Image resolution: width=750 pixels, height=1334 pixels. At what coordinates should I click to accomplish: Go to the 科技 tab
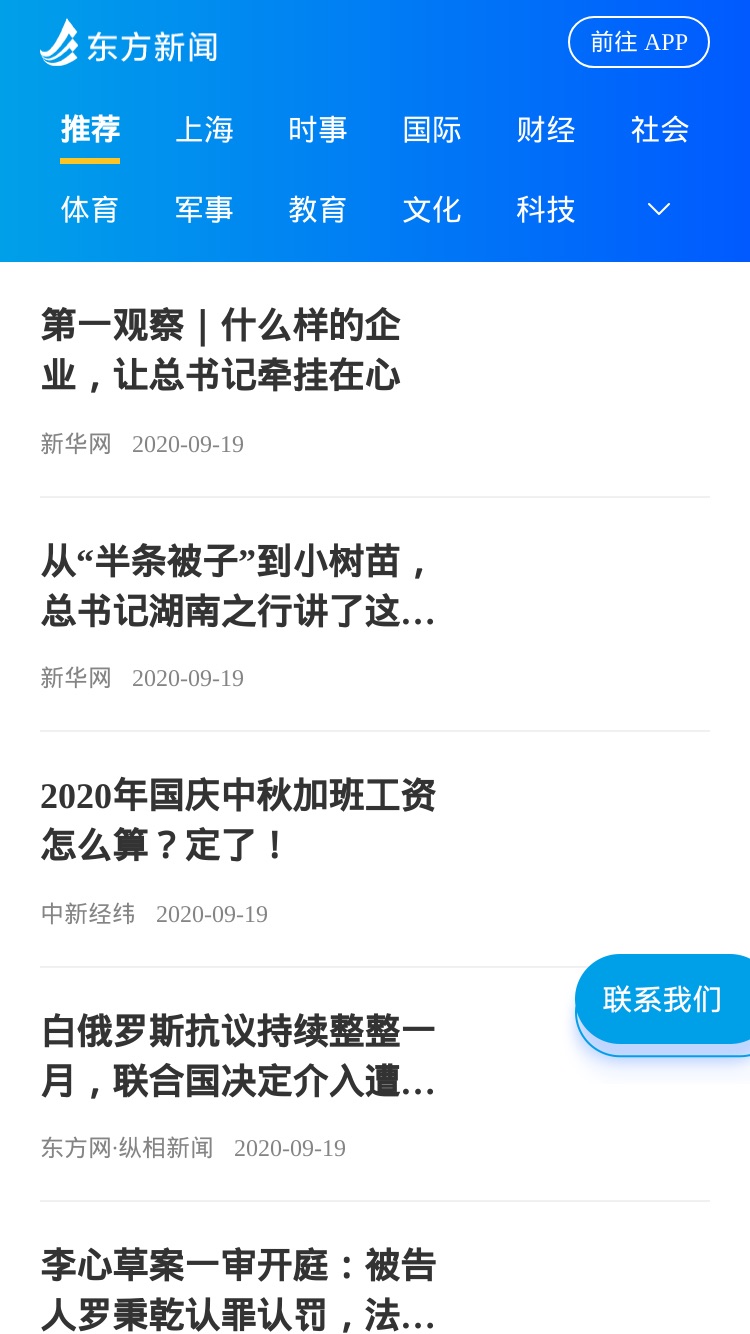546,210
